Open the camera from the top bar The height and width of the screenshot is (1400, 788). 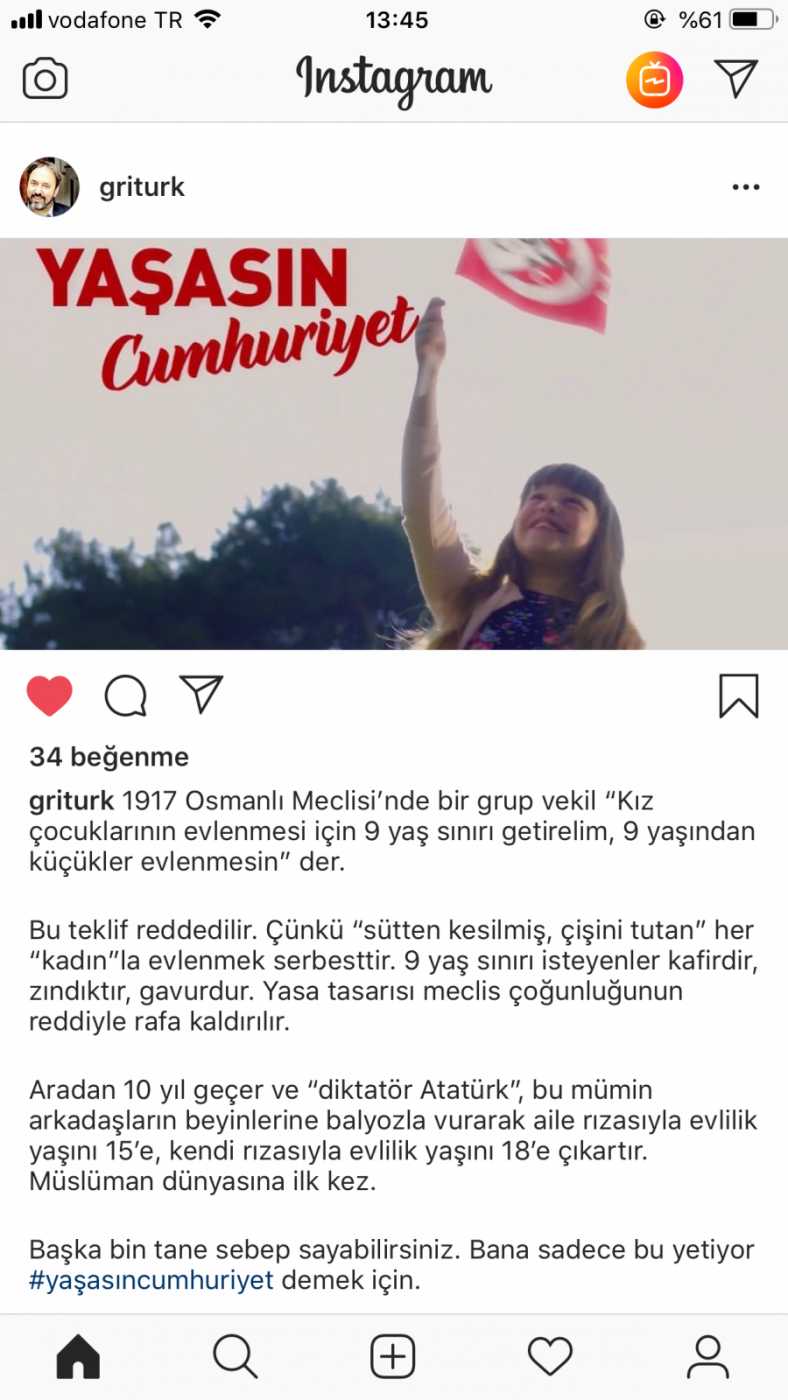[45, 79]
